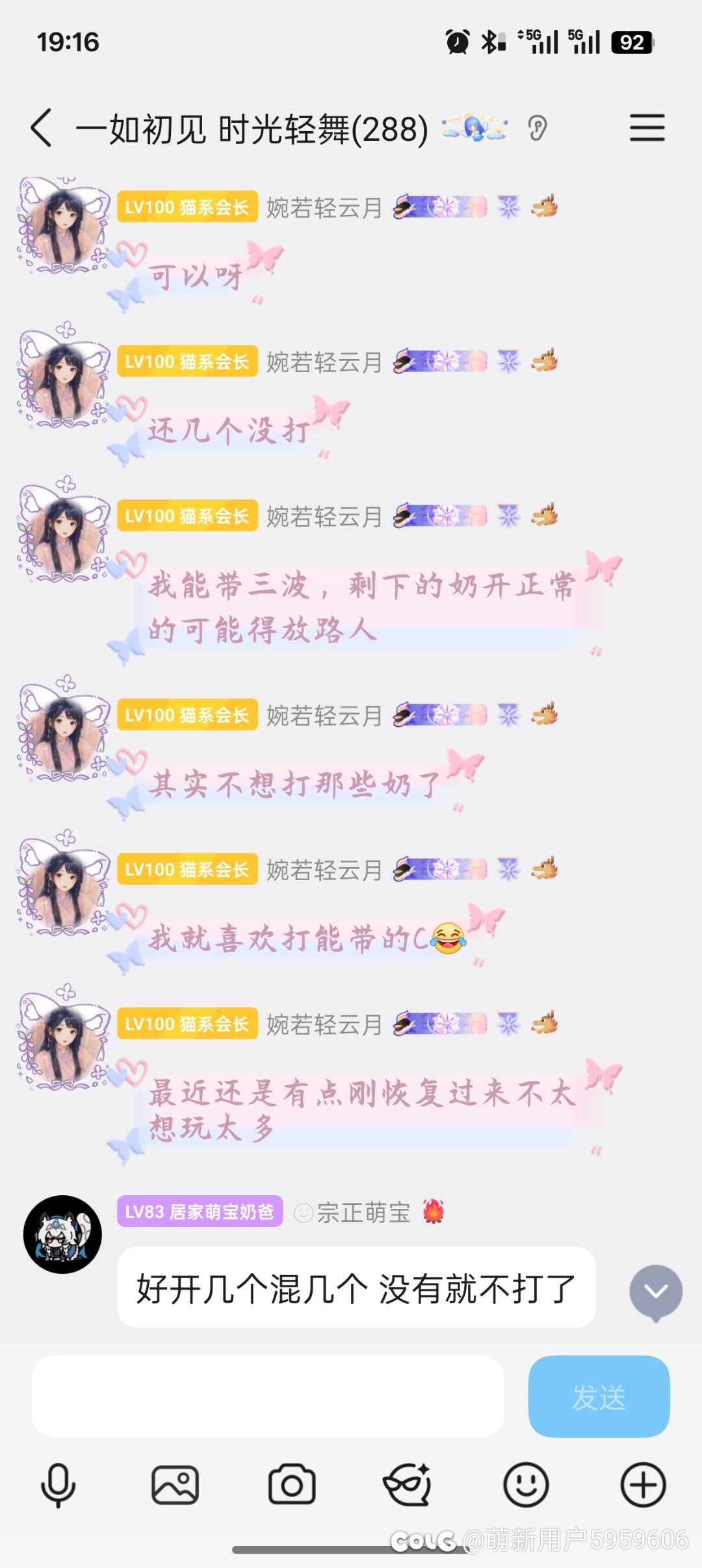Viewport: 702px width, 1568px height.
Task: Open the group chat menu
Action: (647, 127)
